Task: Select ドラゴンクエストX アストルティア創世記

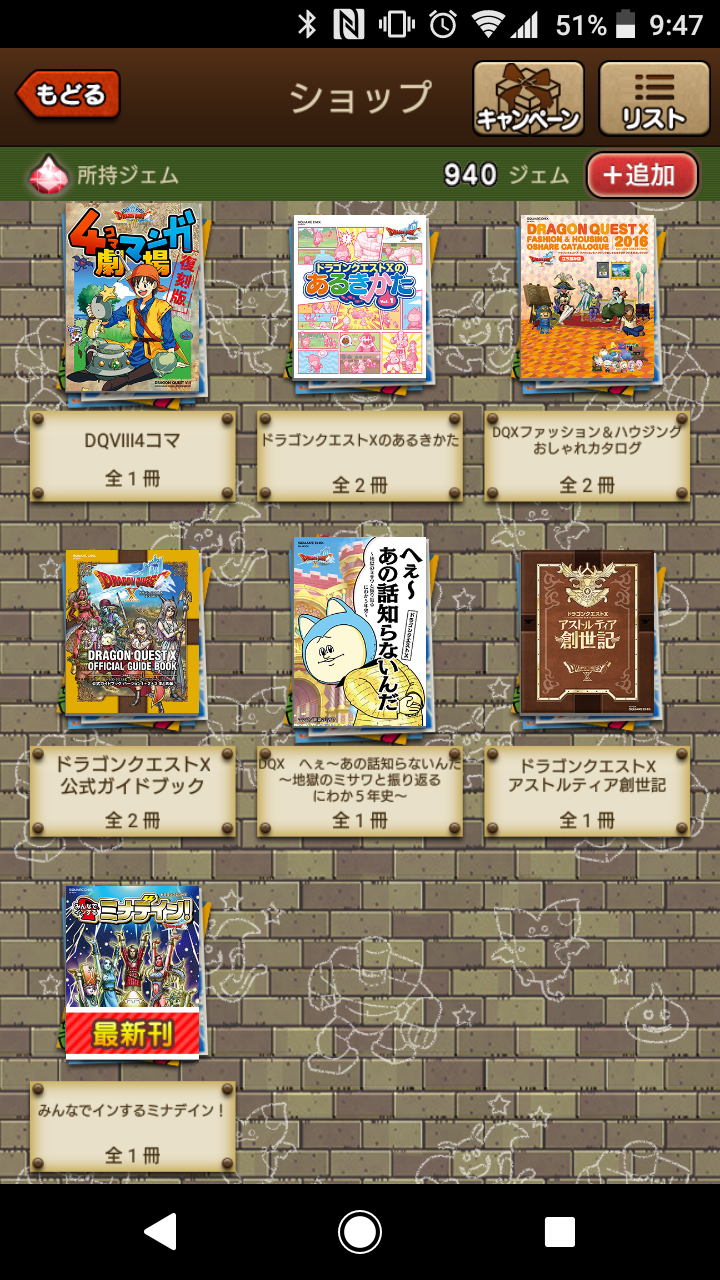Action: pyautogui.click(x=587, y=634)
